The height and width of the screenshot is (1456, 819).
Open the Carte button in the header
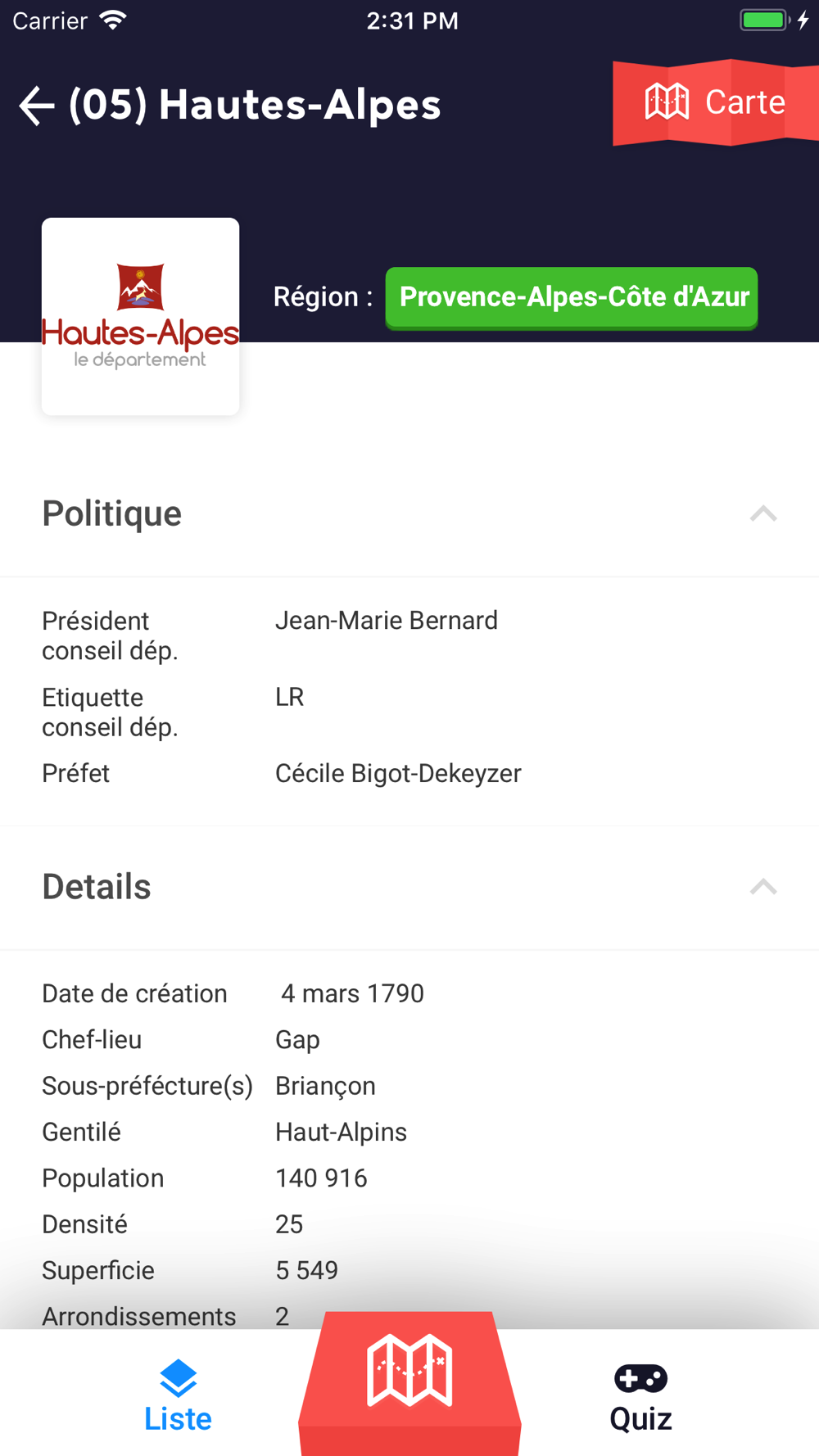pyautogui.click(x=715, y=102)
